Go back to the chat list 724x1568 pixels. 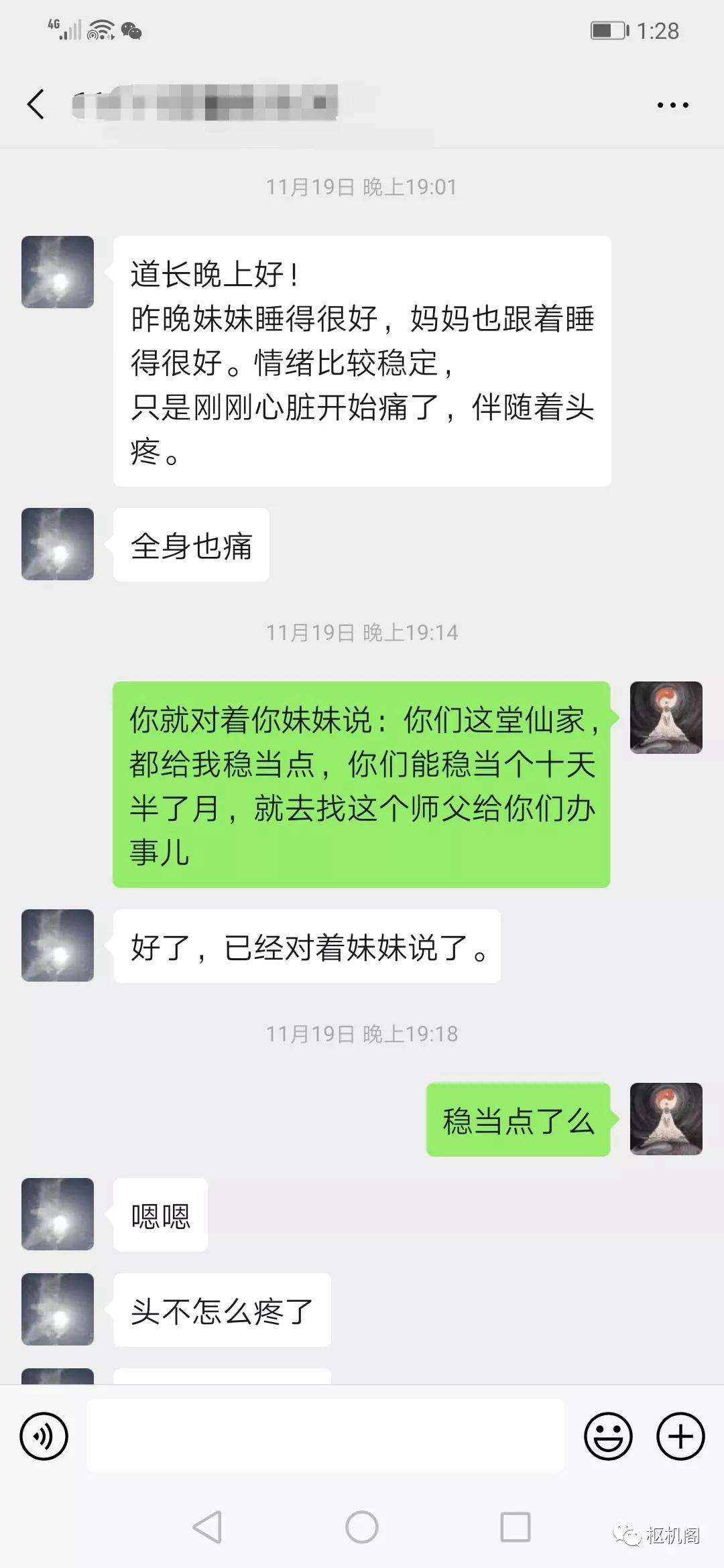[36, 105]
